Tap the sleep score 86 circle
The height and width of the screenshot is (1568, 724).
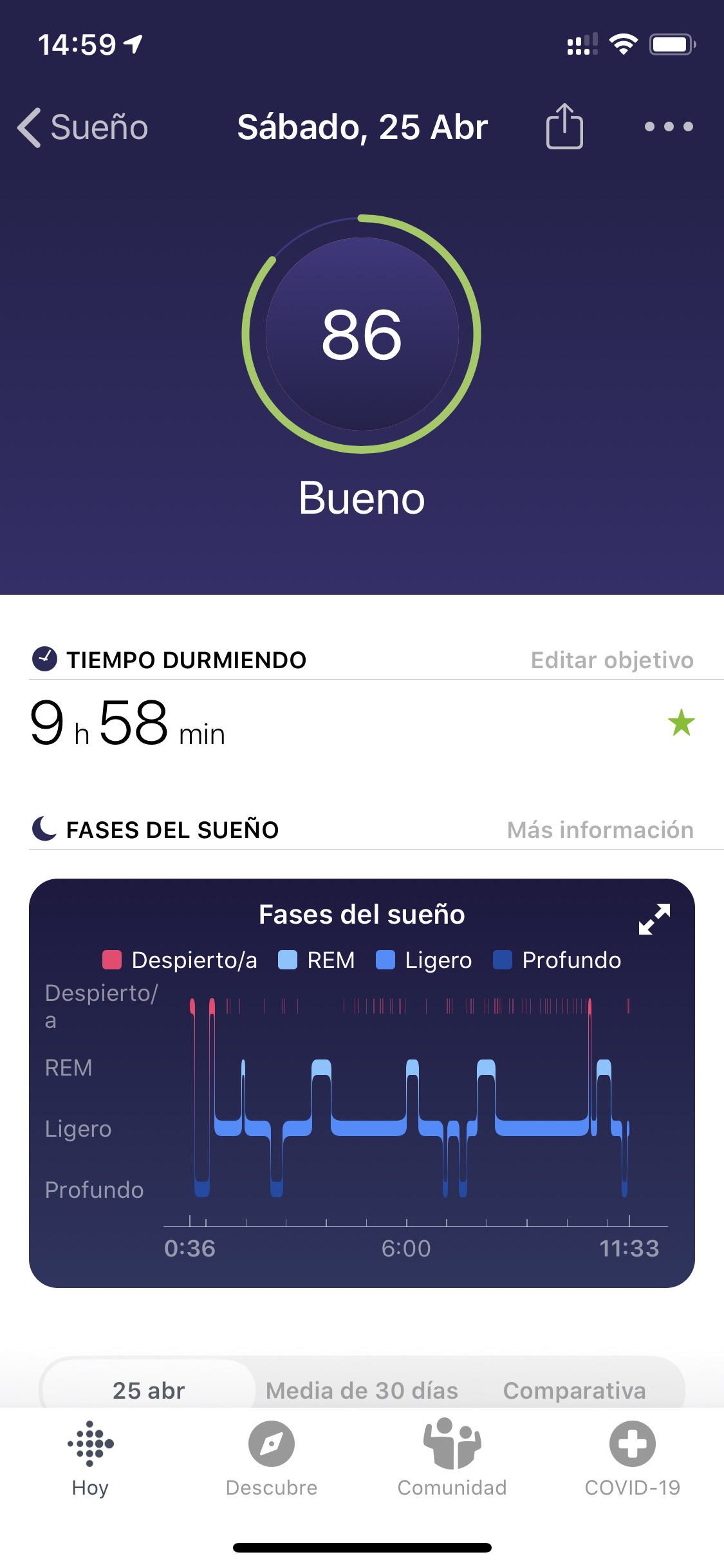362,334
